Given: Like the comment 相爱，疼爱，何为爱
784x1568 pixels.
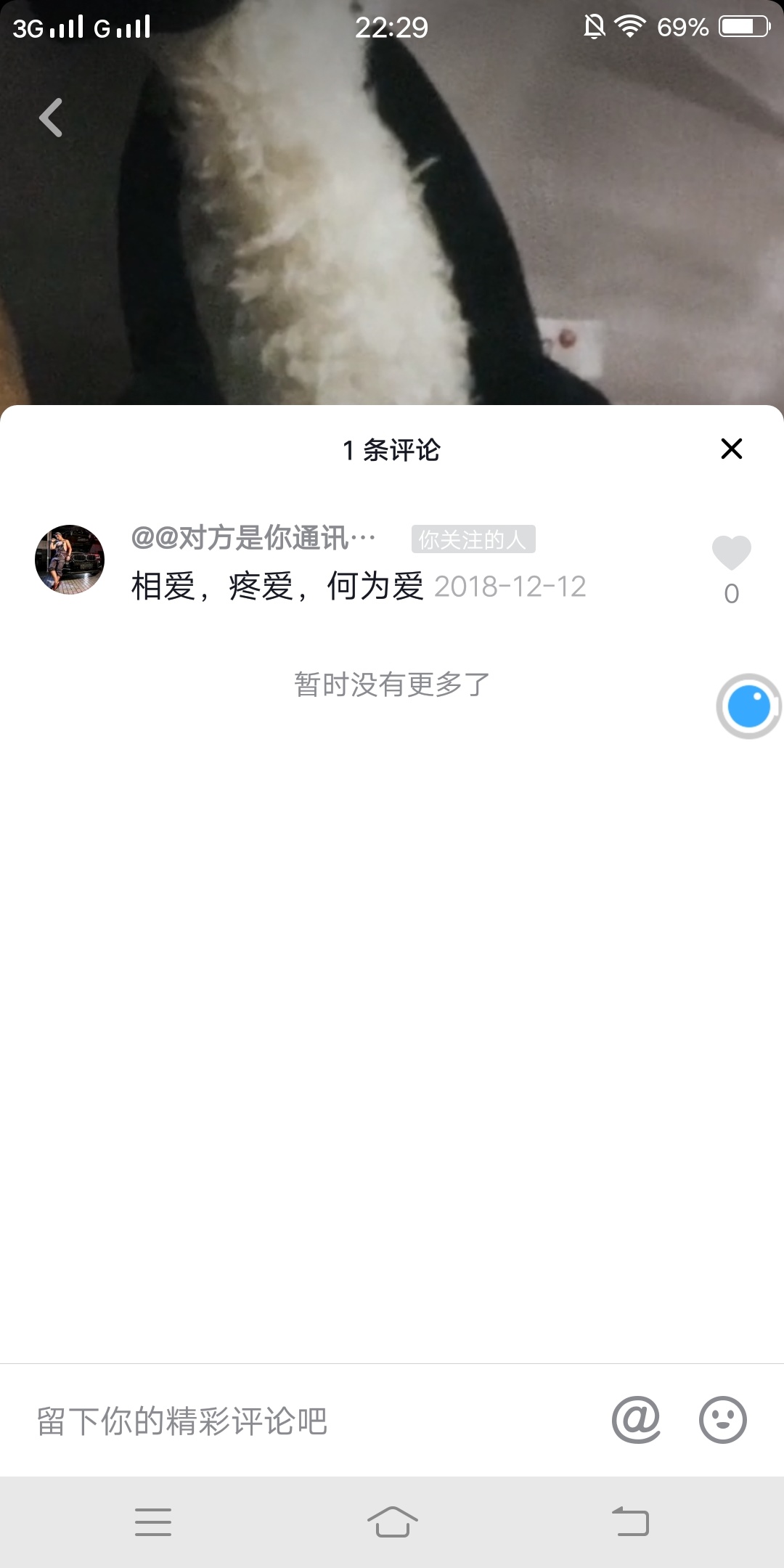Looking at the screenshot, I should (x=732, y=553).
